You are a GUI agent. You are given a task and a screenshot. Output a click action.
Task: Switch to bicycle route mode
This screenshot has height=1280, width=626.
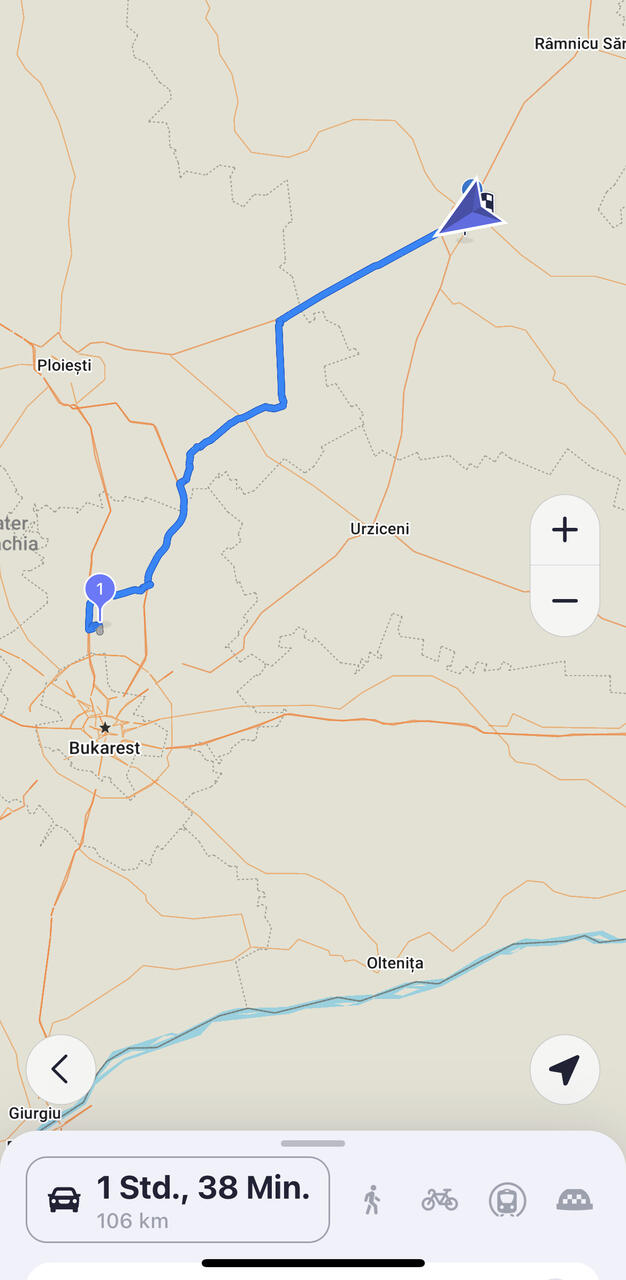tap(439, 1198)
